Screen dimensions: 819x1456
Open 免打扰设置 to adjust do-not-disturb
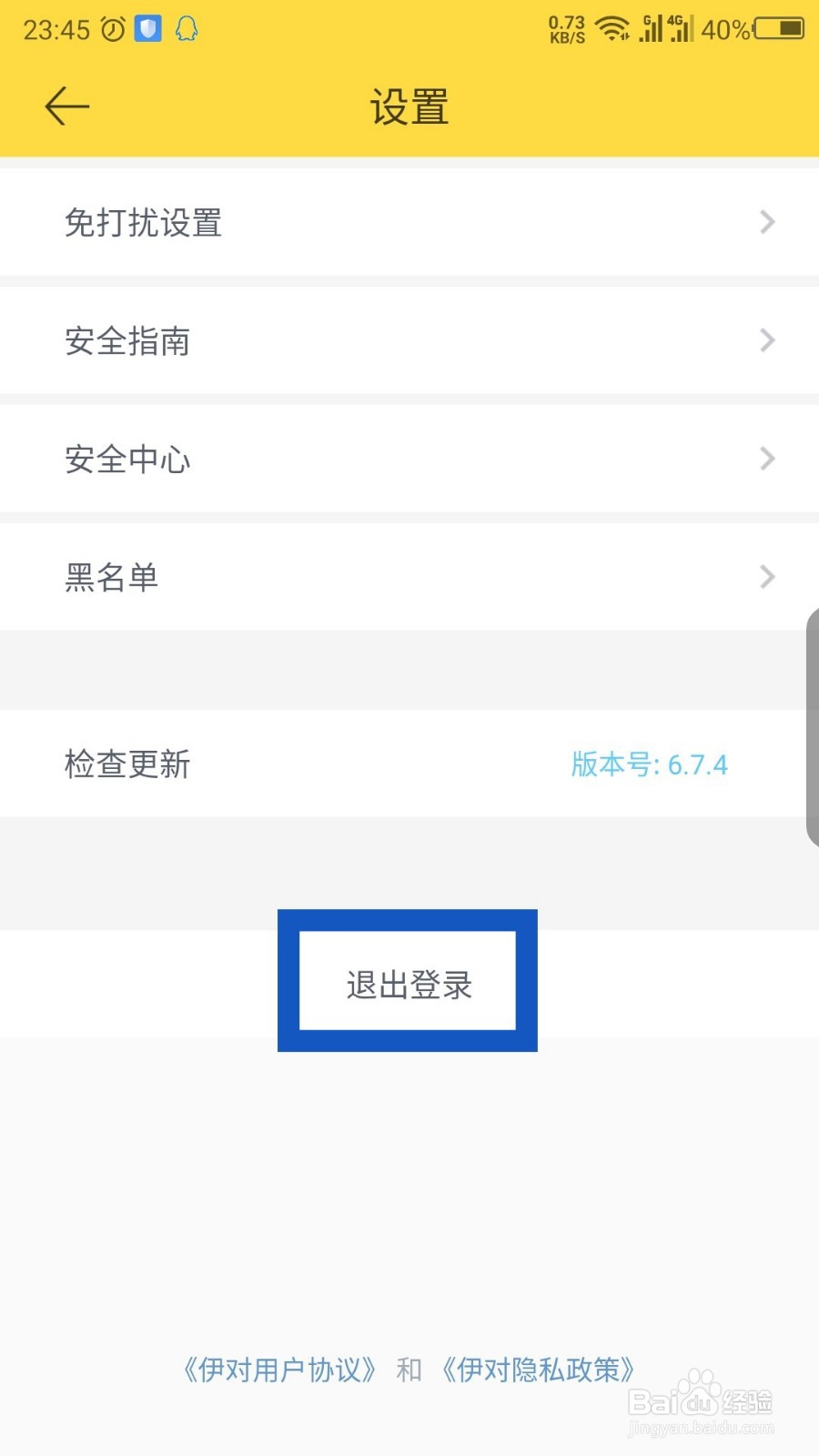tap(141, 222)
